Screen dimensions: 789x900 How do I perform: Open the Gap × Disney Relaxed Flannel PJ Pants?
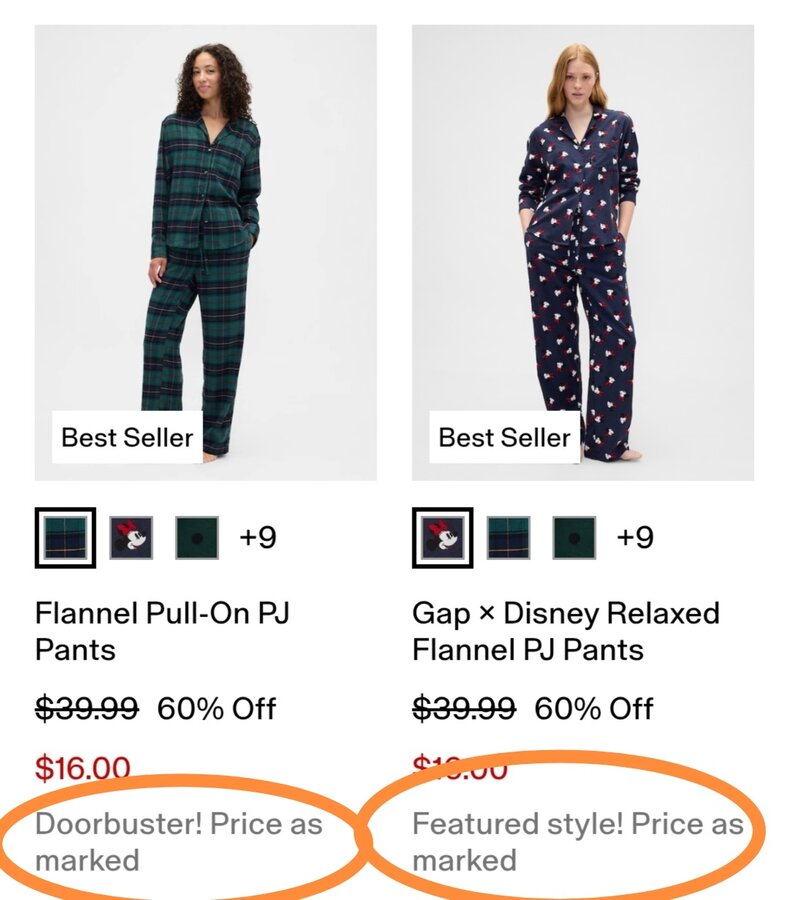coord(565,631)
